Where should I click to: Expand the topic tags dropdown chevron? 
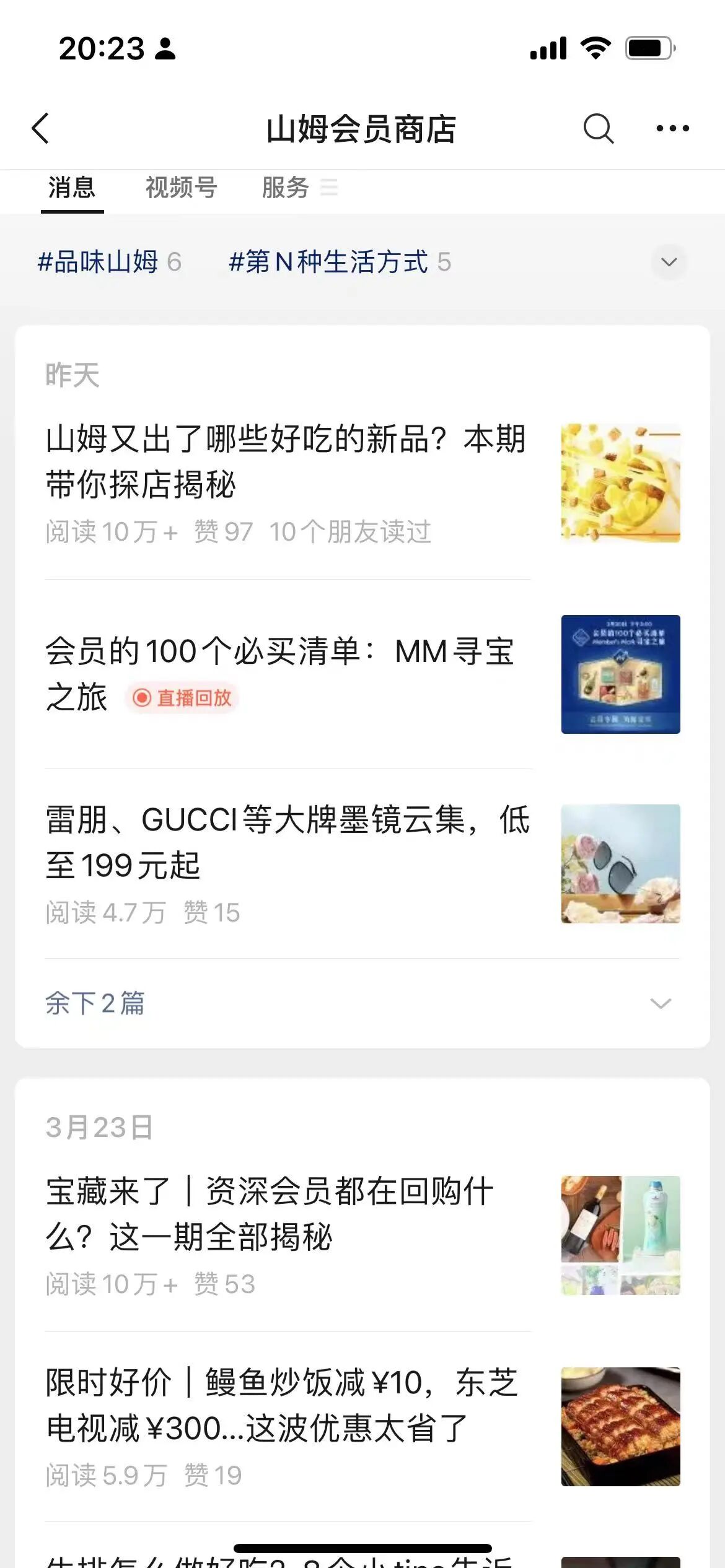click(669, 263)
